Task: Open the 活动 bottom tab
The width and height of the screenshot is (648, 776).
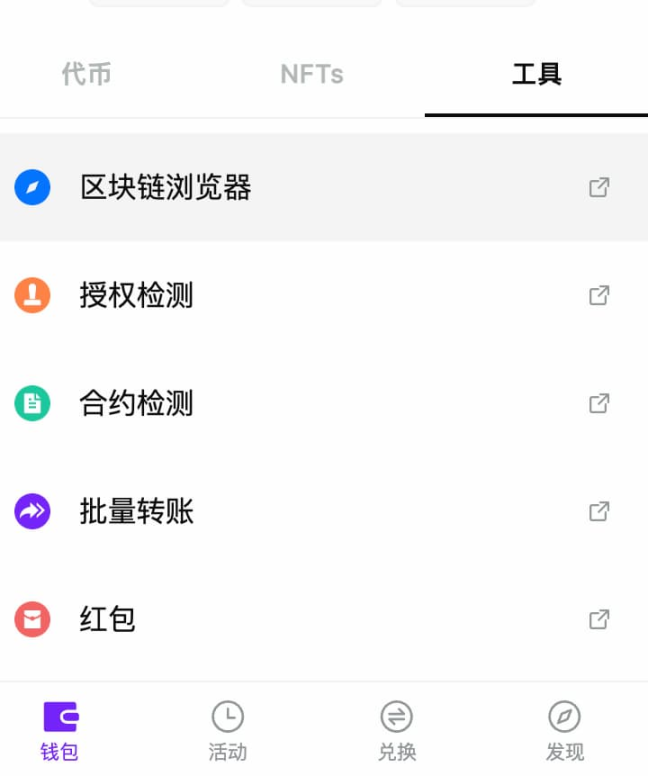Action: point(228,731)
